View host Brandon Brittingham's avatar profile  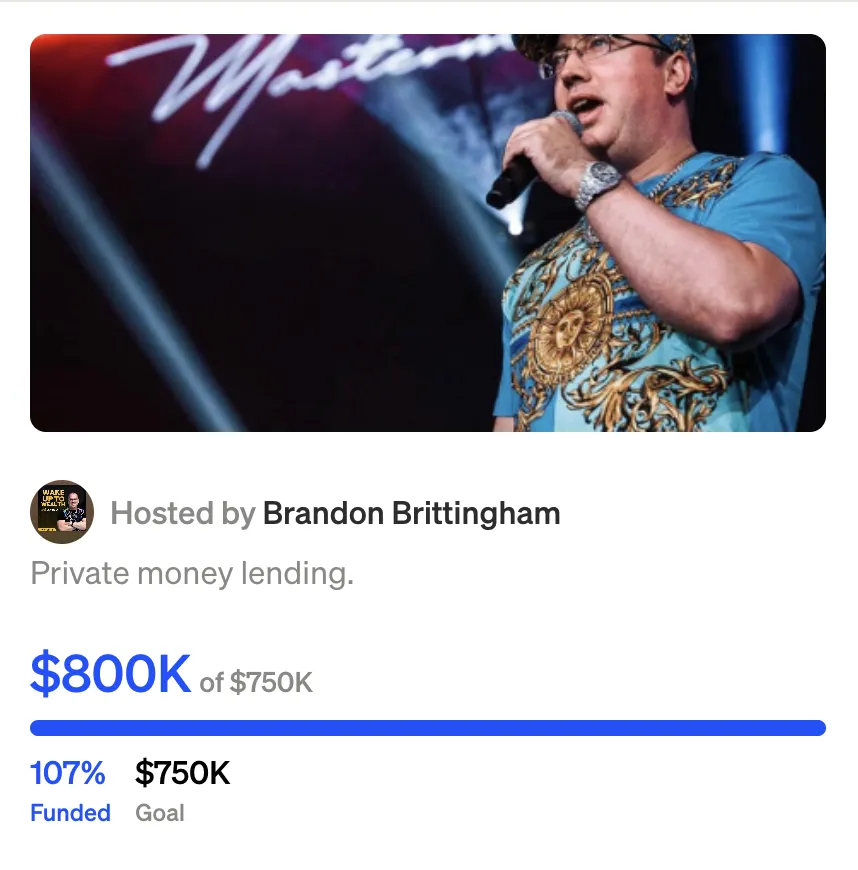[x=62, y=512]
